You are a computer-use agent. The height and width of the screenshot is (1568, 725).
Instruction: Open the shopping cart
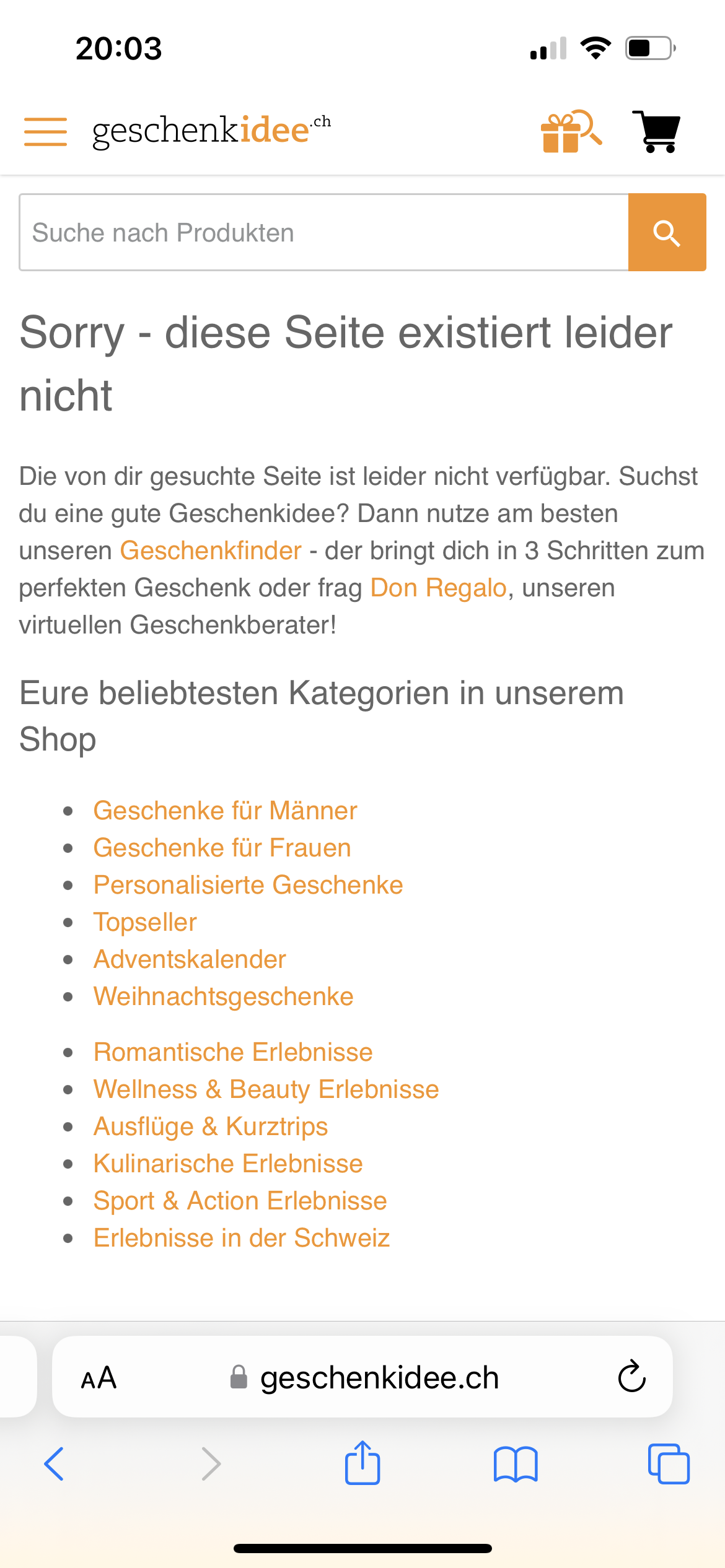tap(657, 131)
